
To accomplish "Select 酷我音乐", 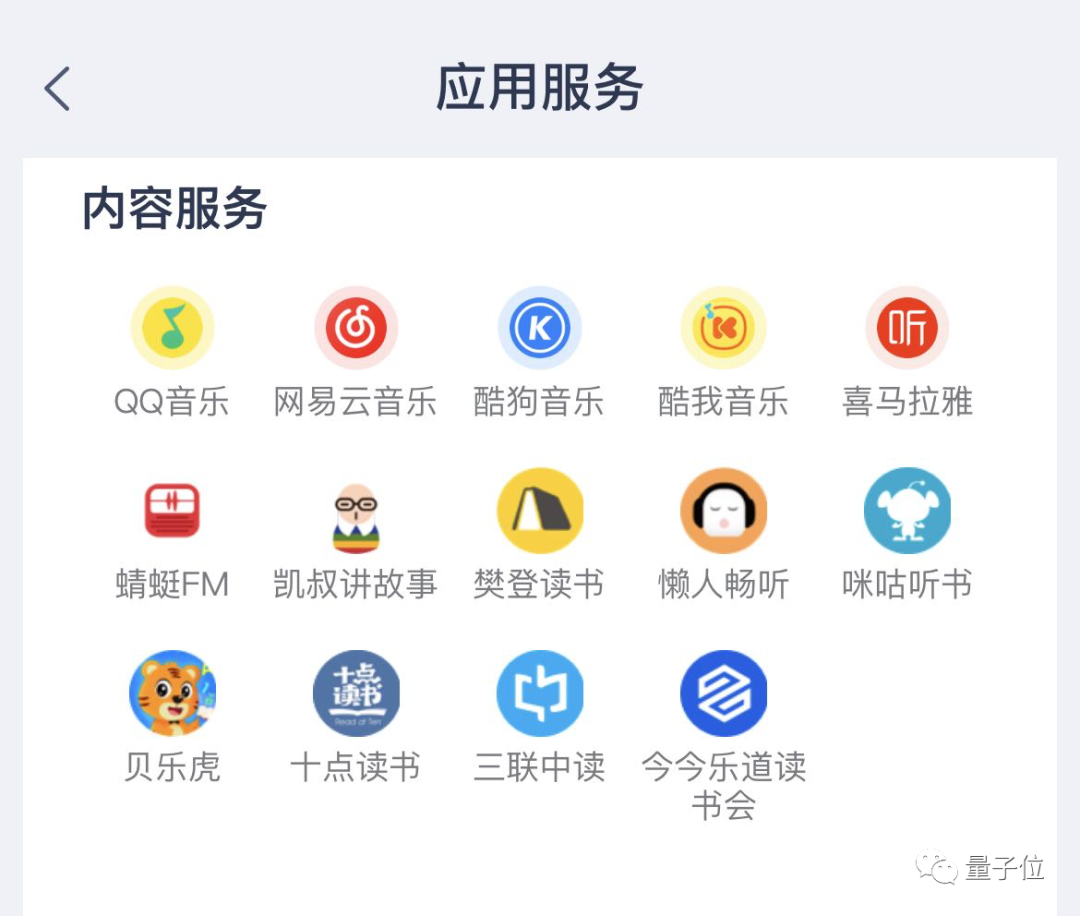I will pyautogui.click(x=723, y=328).
